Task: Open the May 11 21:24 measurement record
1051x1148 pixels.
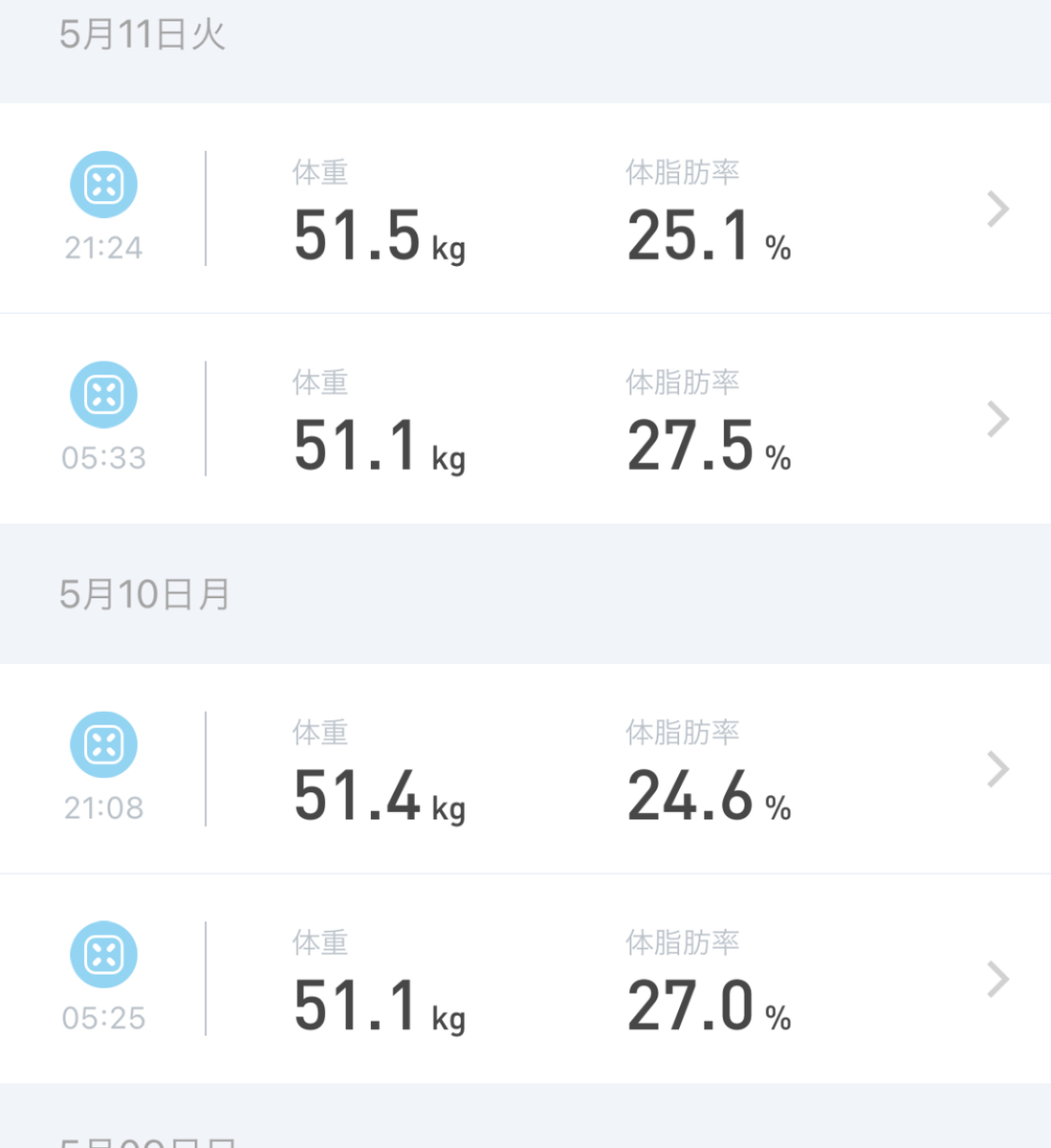Action: 525,209
